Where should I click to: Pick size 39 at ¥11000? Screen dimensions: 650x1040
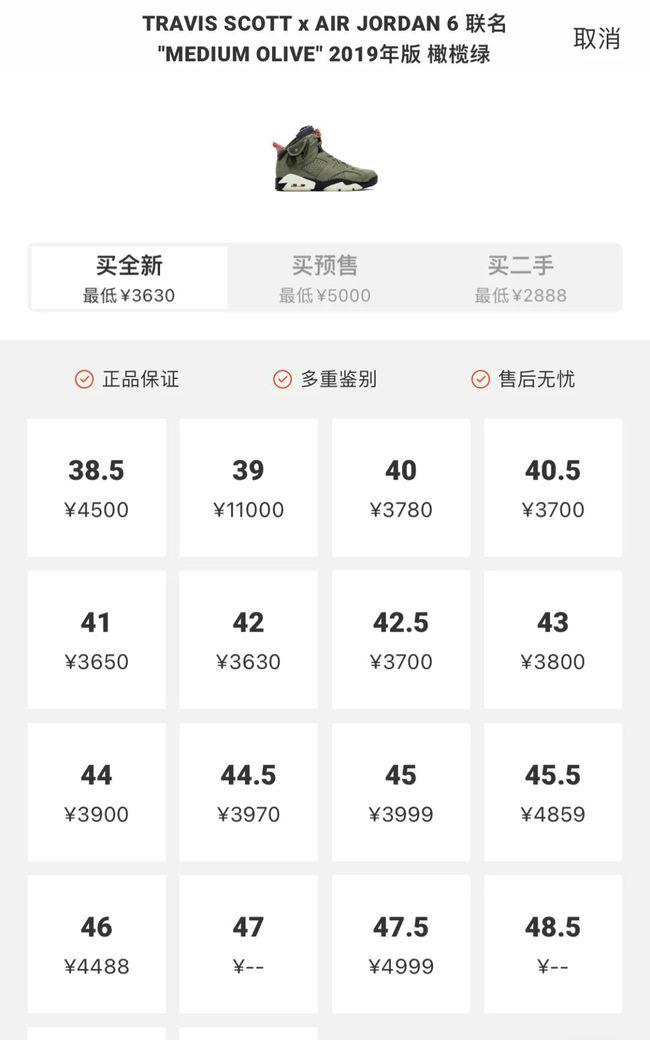pos(248,488)
